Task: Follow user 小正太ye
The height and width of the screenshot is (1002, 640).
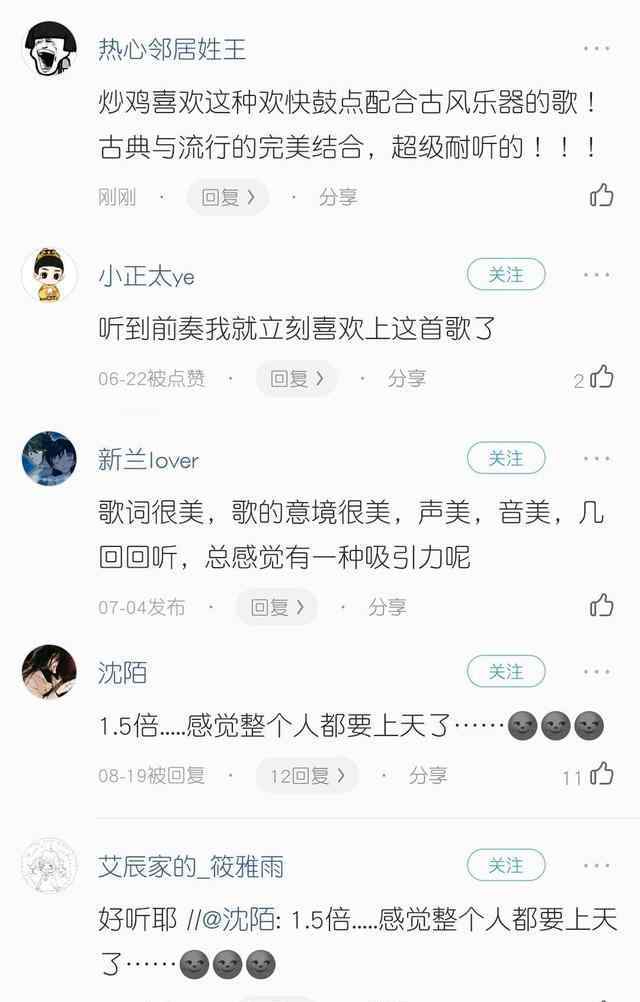Action: [x=506, y=274]
